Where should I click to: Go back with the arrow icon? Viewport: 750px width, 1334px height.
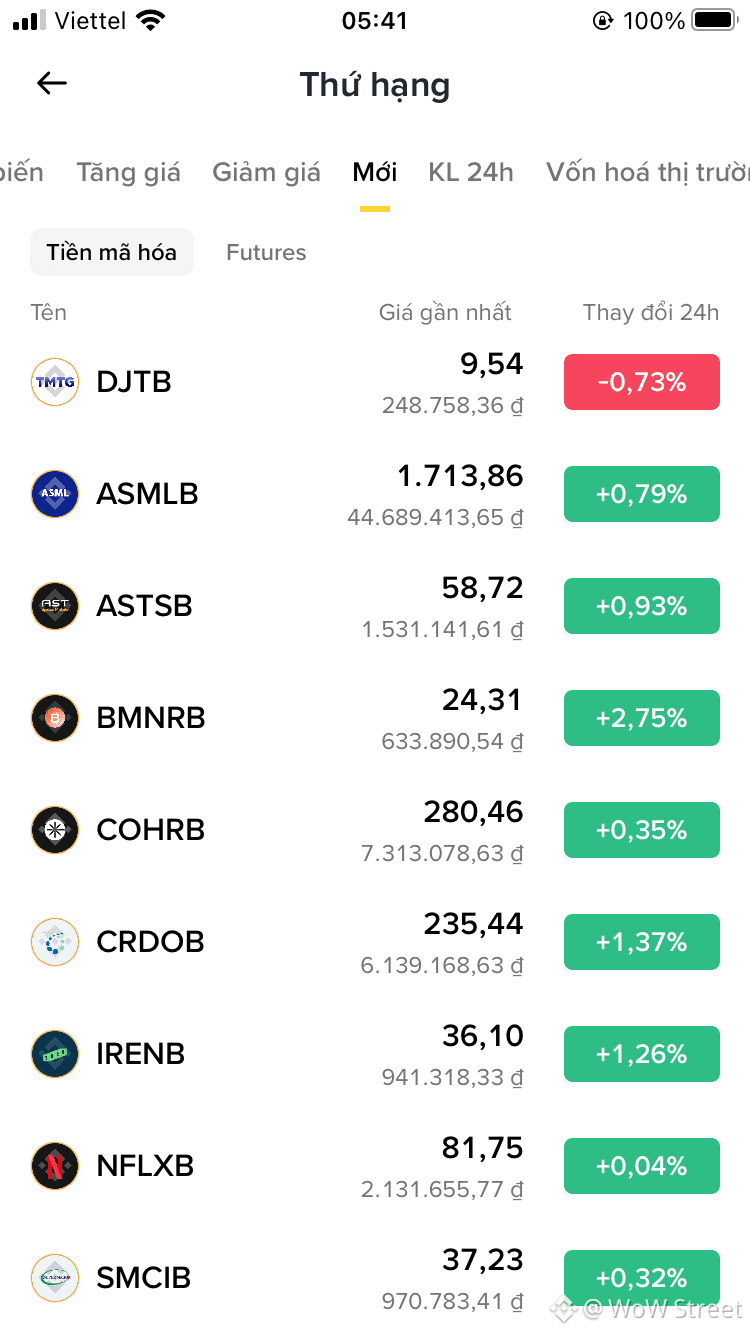(51, 84)
